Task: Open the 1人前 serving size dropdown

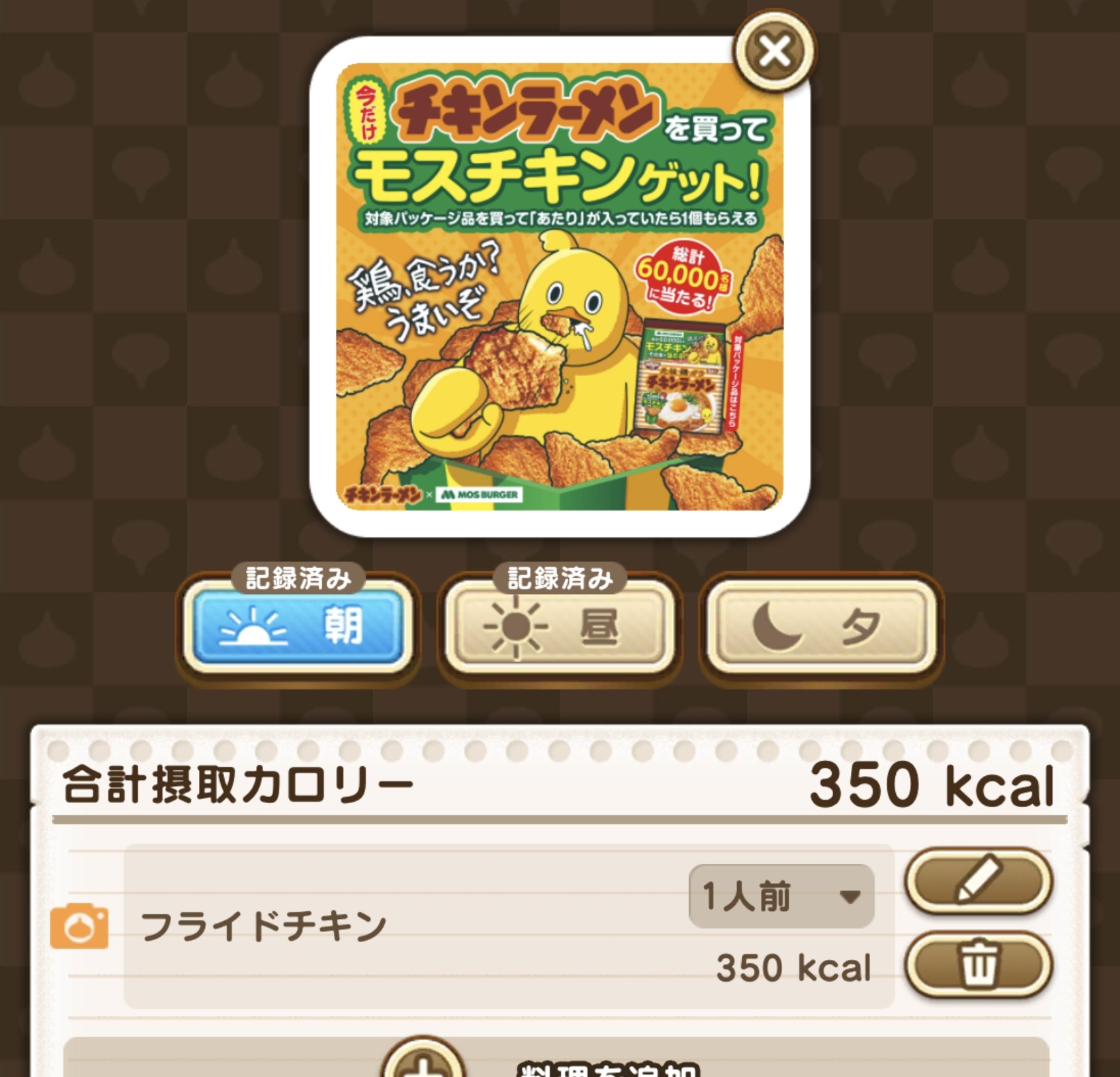Action: click(x=781, y=896)
